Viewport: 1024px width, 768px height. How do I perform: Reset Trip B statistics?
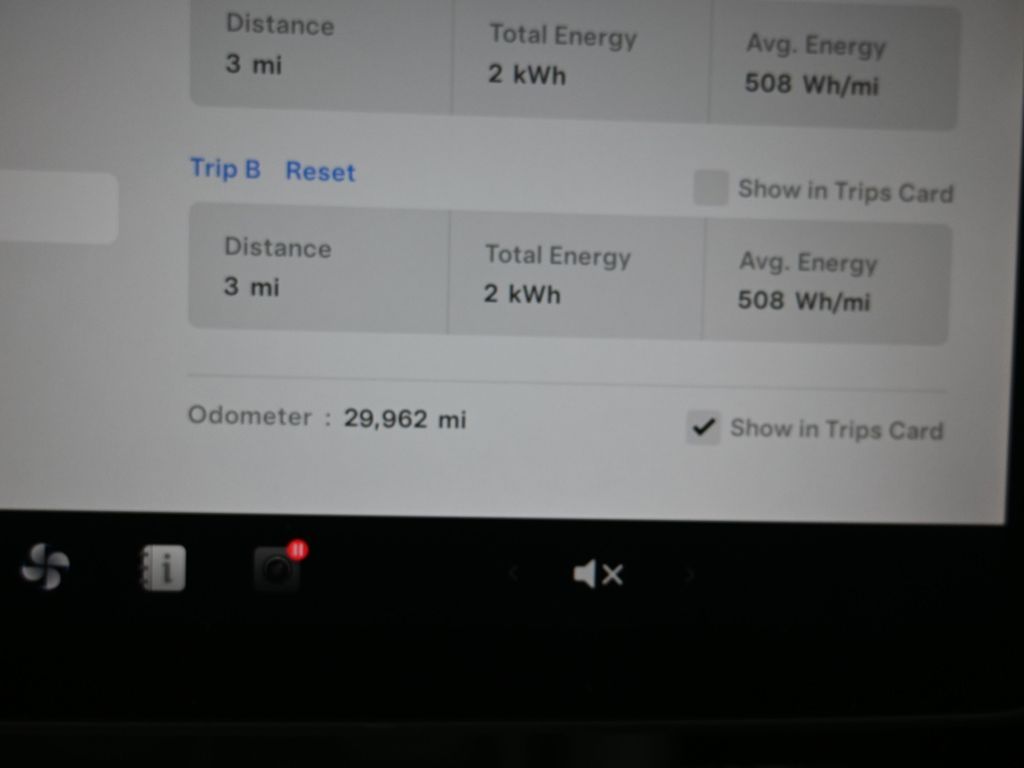[x=320, y=171]
